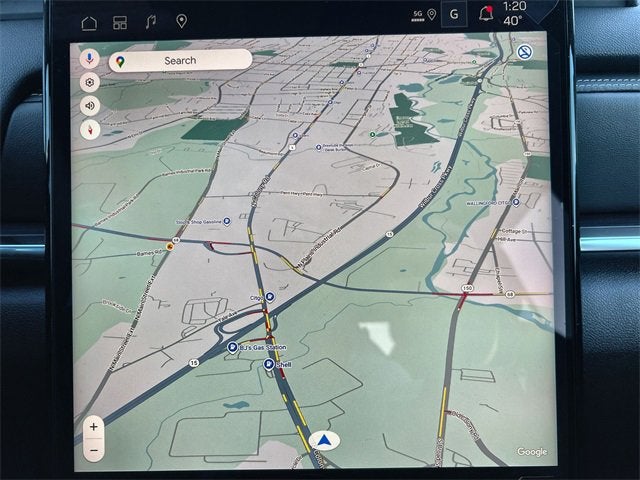
Task: Open the notifications bell
Action: click(x=486, y=15)
